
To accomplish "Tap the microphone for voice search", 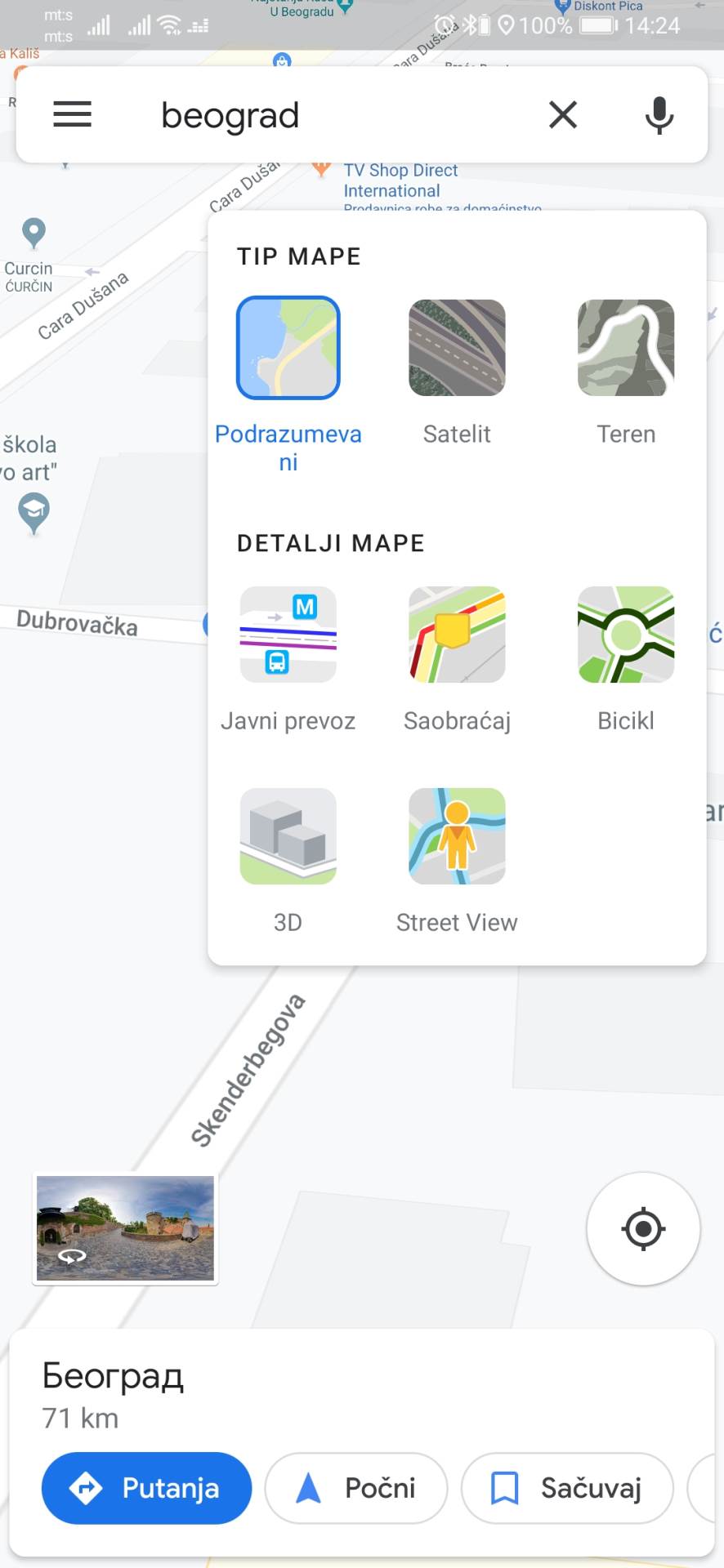I will point(659,114).
